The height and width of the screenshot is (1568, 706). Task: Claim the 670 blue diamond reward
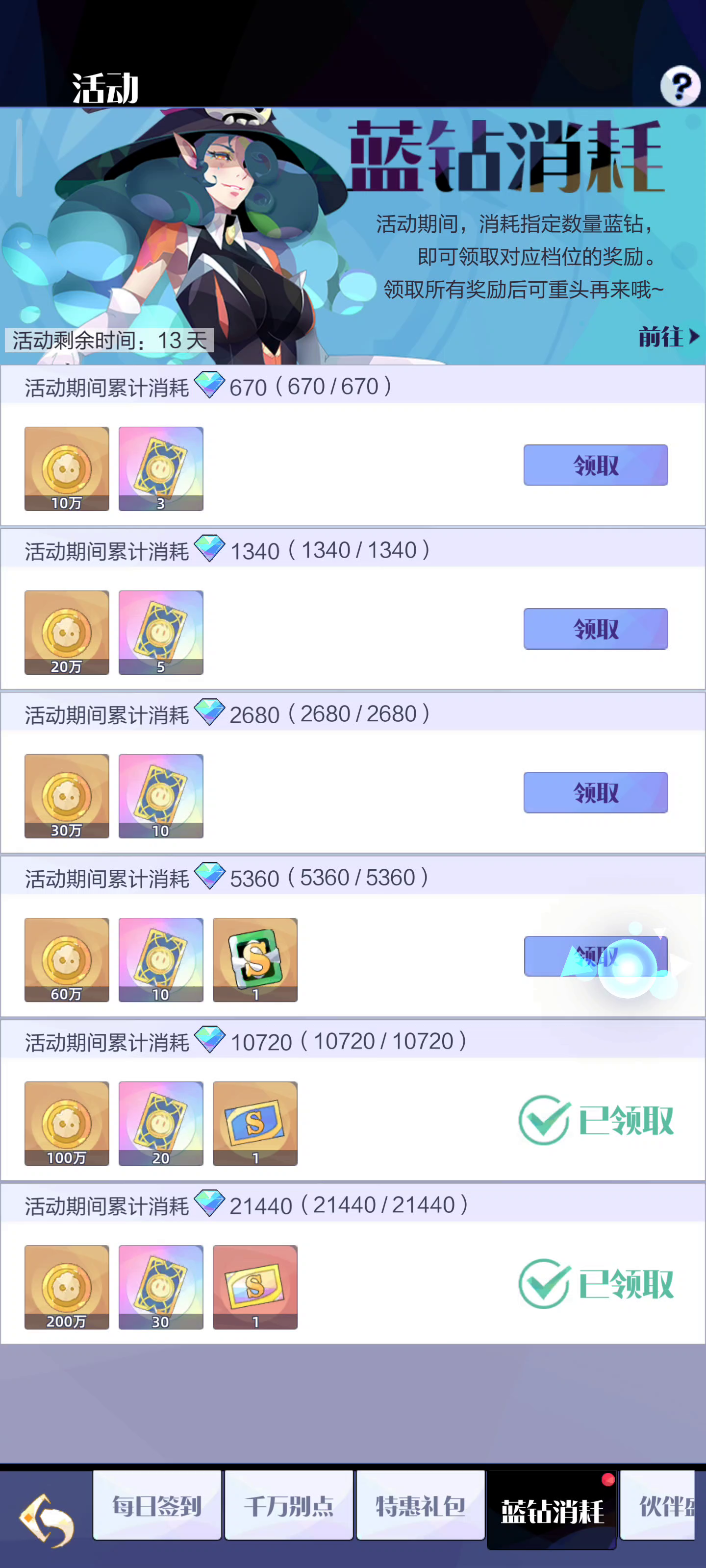coord(595,465)
